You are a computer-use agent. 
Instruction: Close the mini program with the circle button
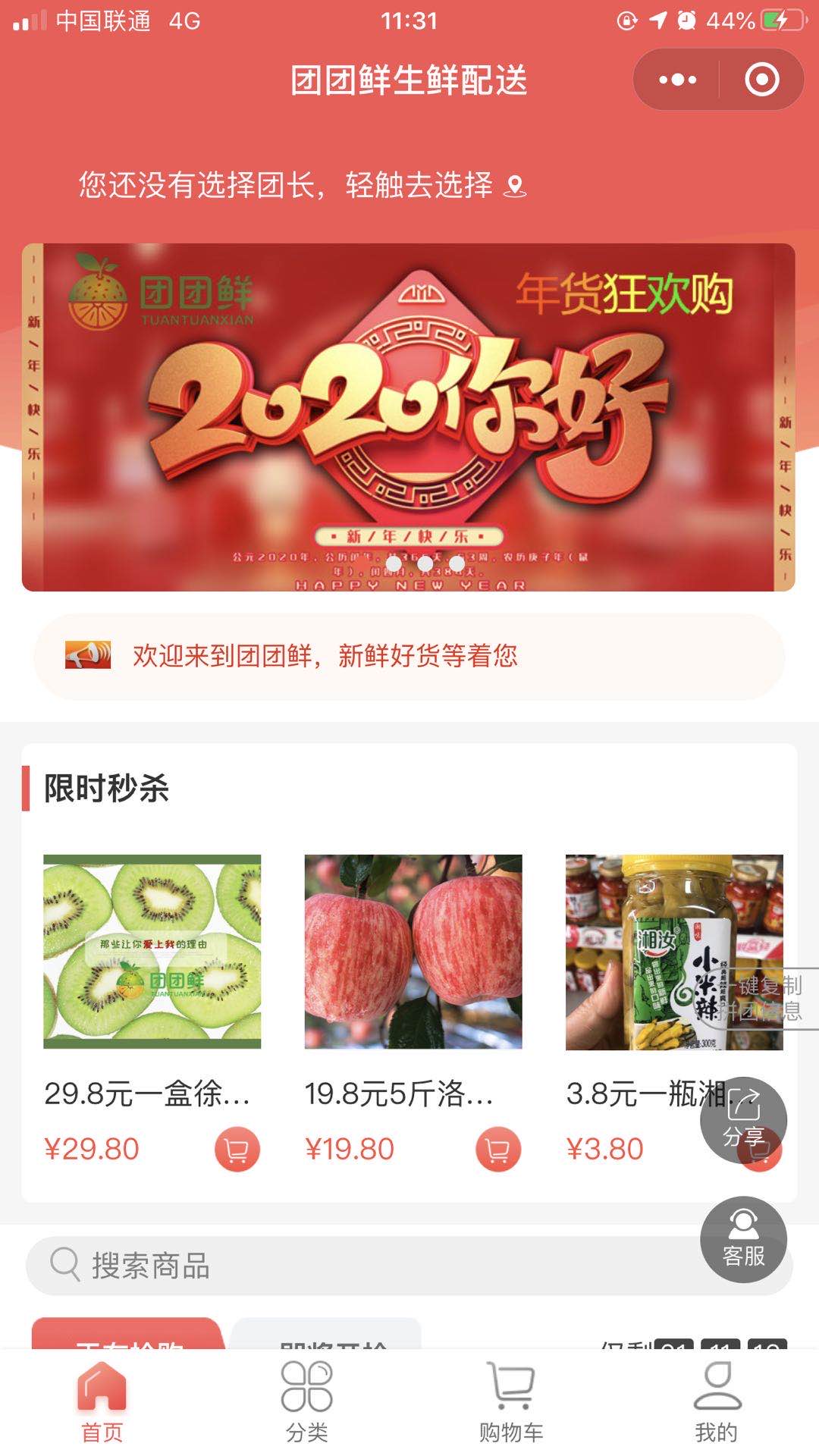761,80
